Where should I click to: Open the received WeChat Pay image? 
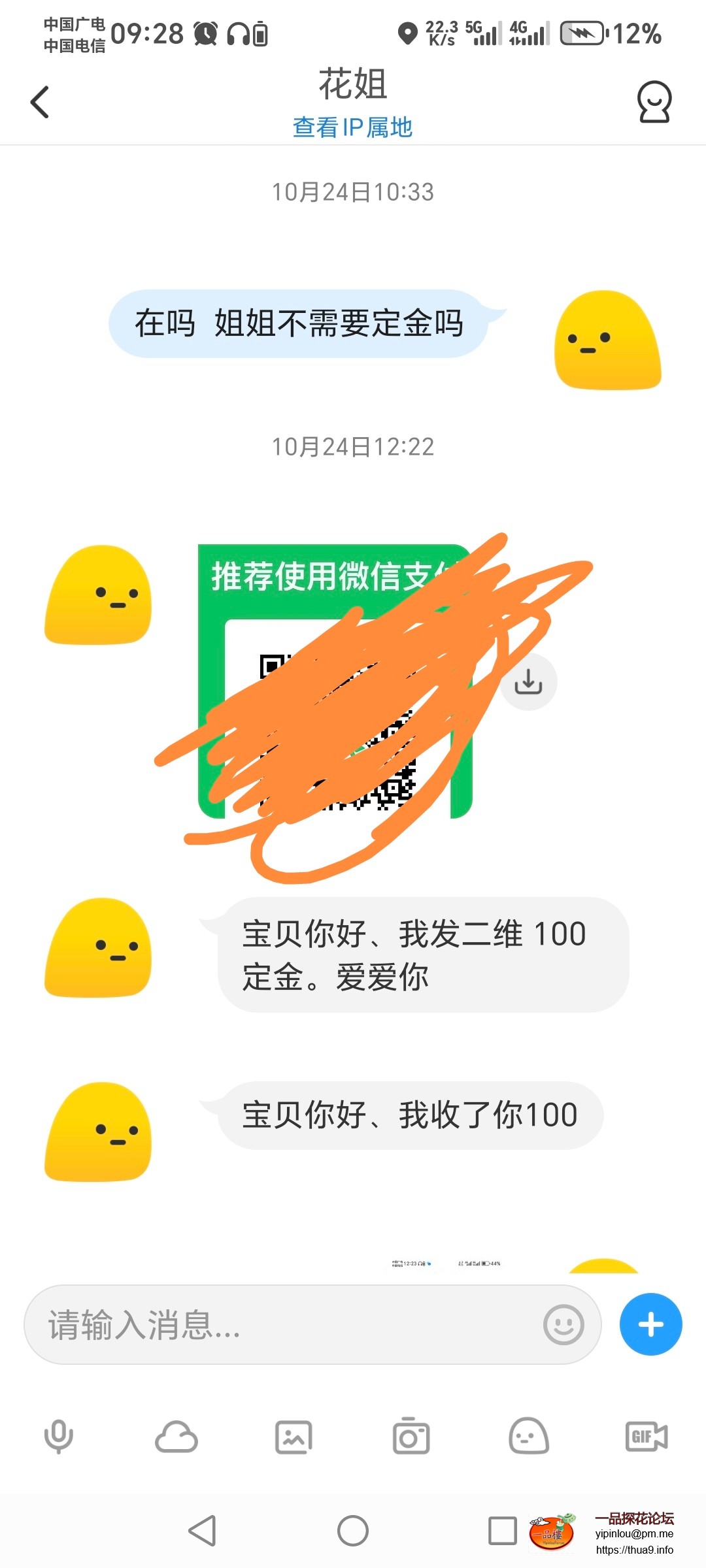click(x=333, y=679)
